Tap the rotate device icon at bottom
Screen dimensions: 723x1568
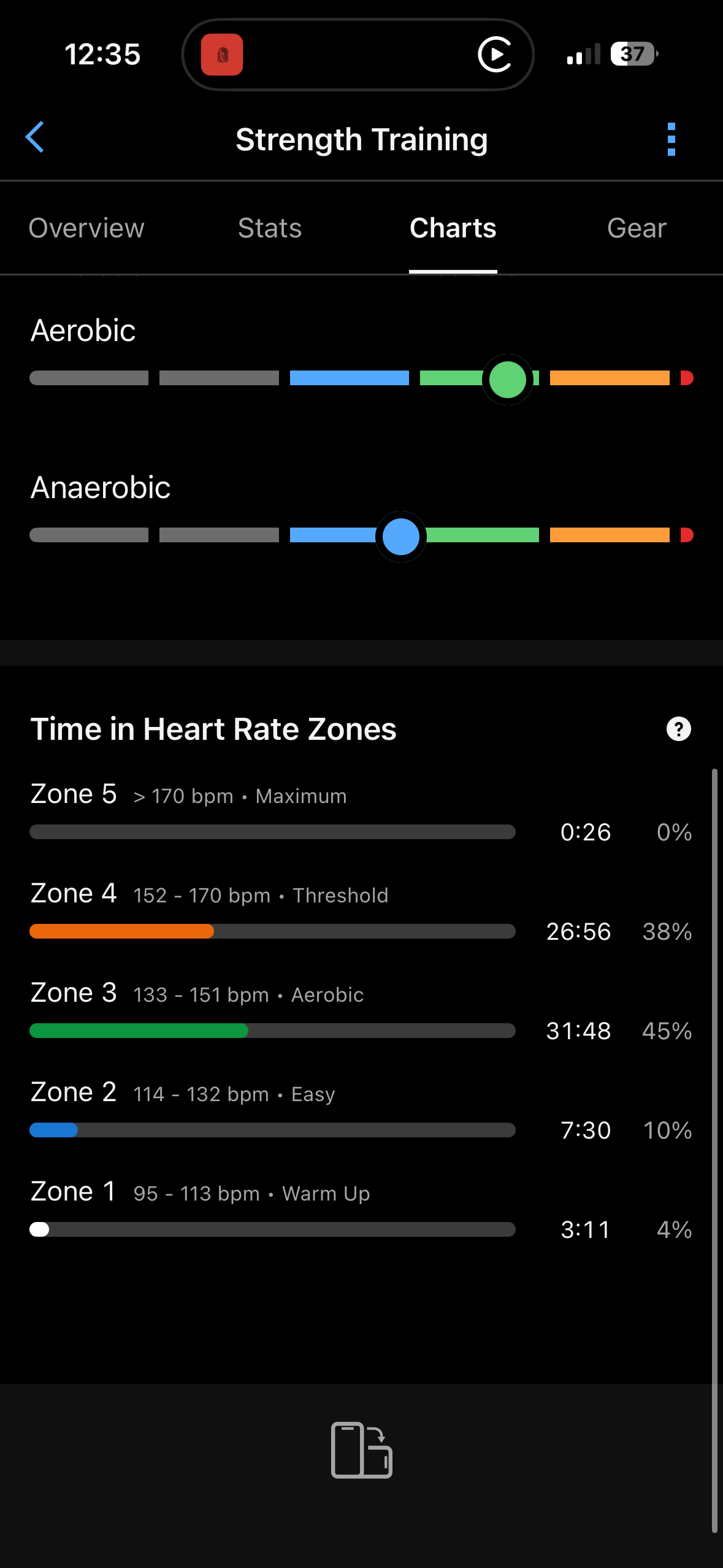[x=361, y=1450]
